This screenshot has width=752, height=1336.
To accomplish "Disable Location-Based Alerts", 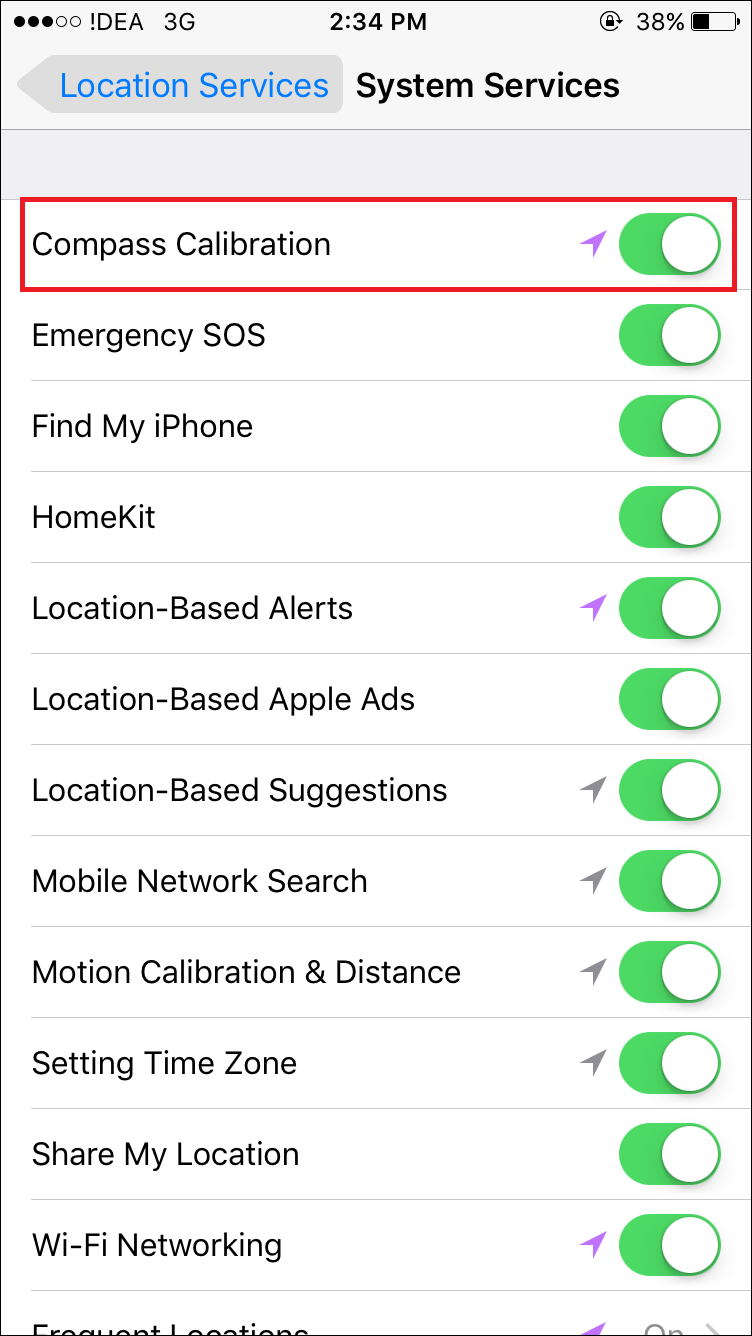I will pos(669,608).
